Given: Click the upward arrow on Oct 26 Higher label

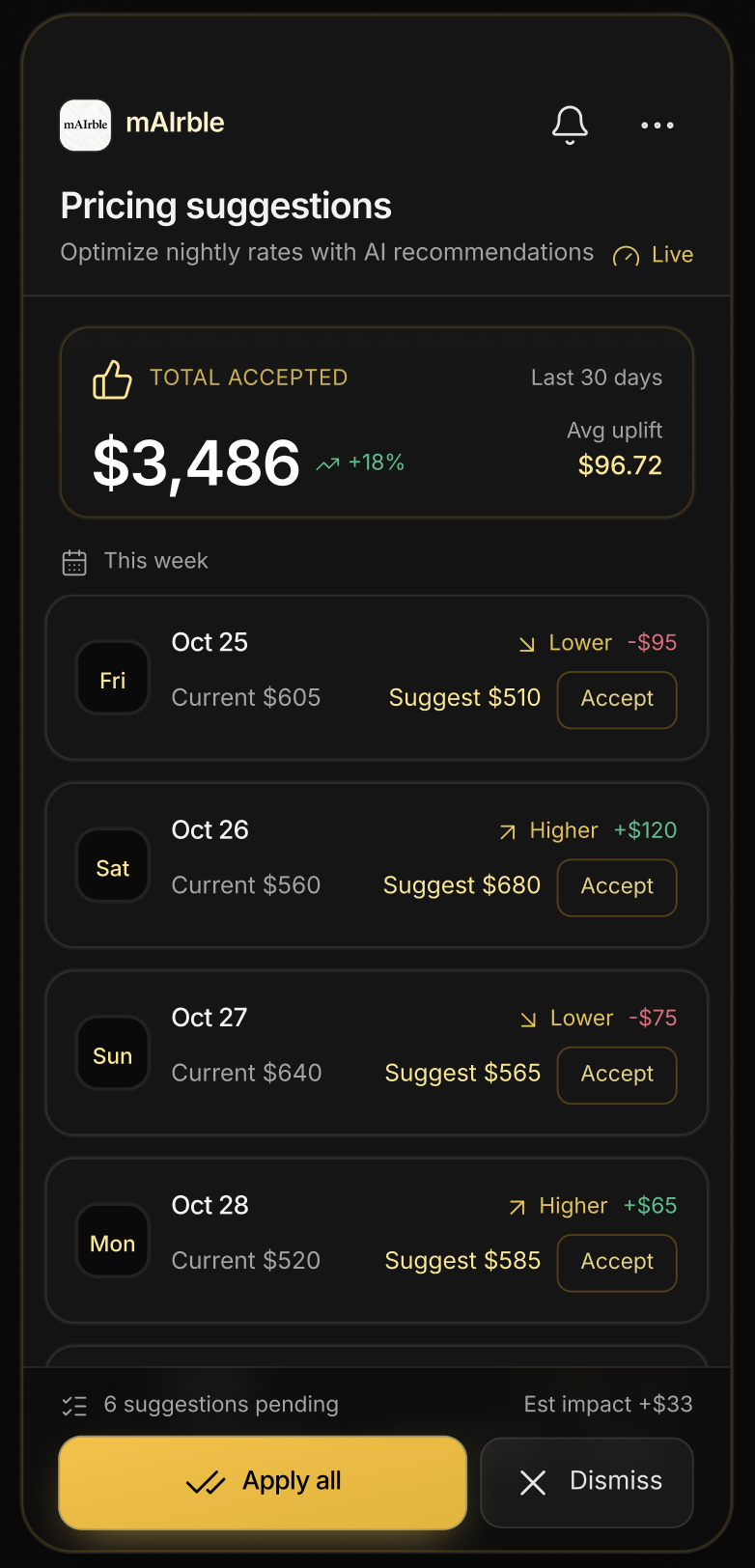Looking at the screenshot, I should [508, 829].
